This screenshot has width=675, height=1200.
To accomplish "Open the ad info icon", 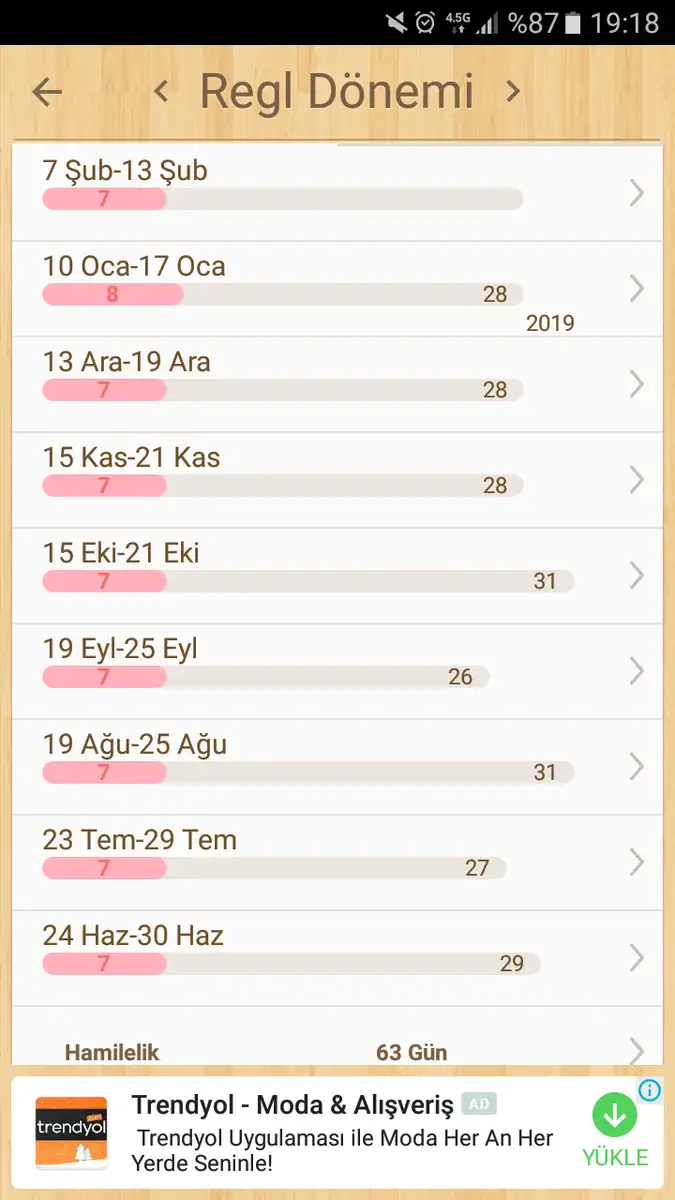I will point(650,1090).
